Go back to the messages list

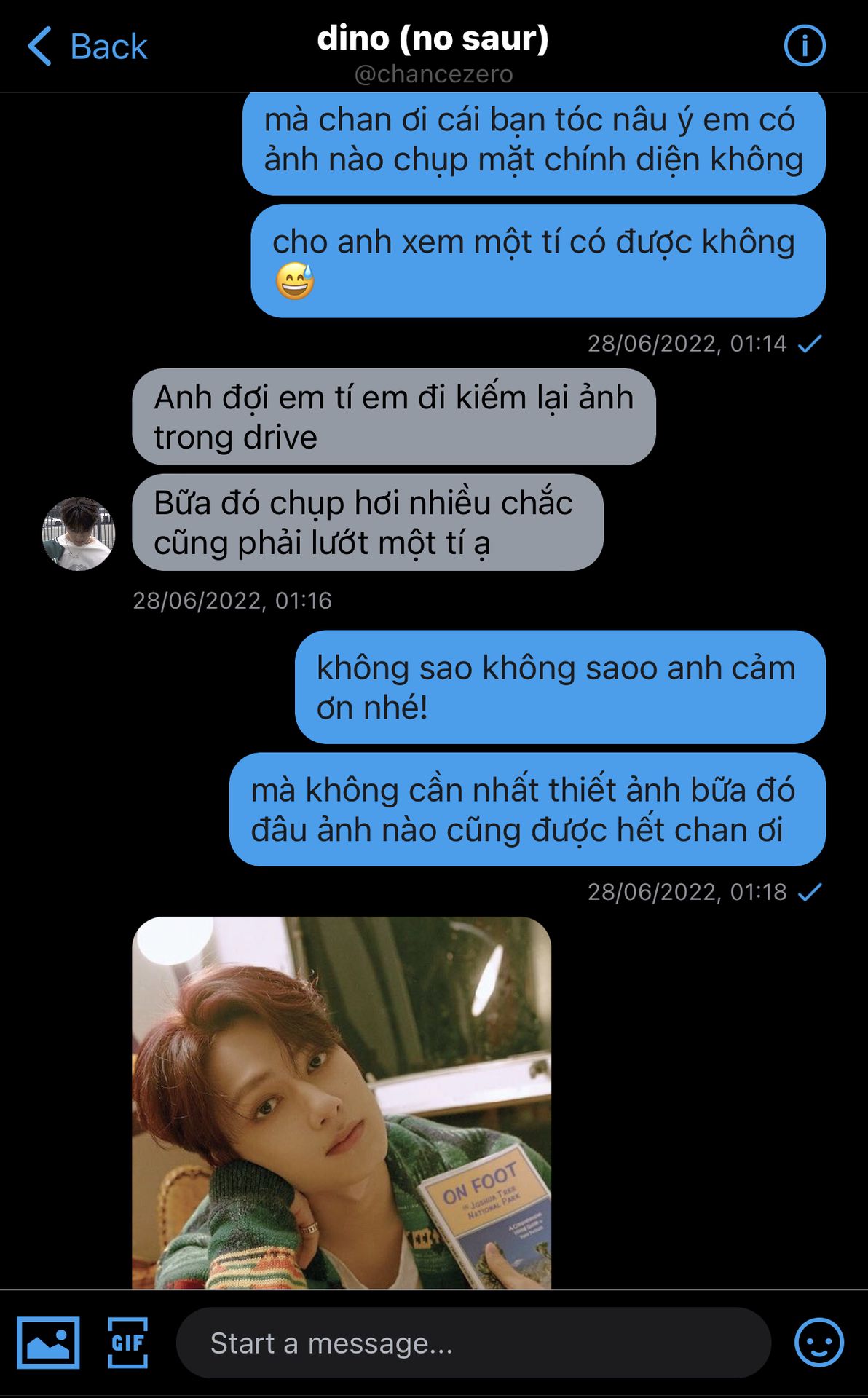pyautogui.click(x=87, y=47)
